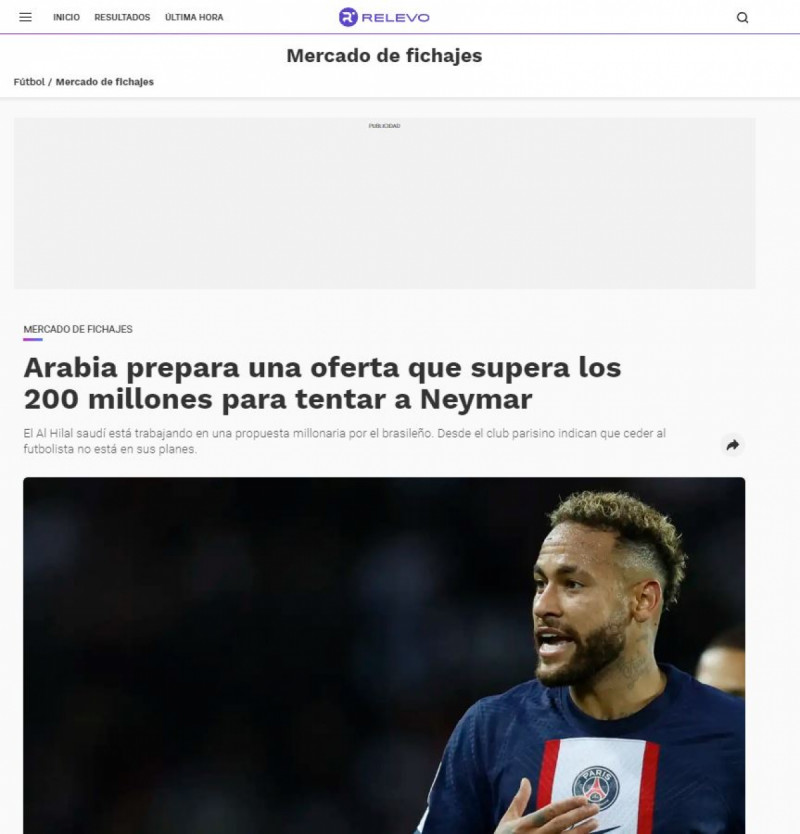Open the hamburger navigation menu
Image resolution: width=800 pixels, height=834 pixels.
25,17
